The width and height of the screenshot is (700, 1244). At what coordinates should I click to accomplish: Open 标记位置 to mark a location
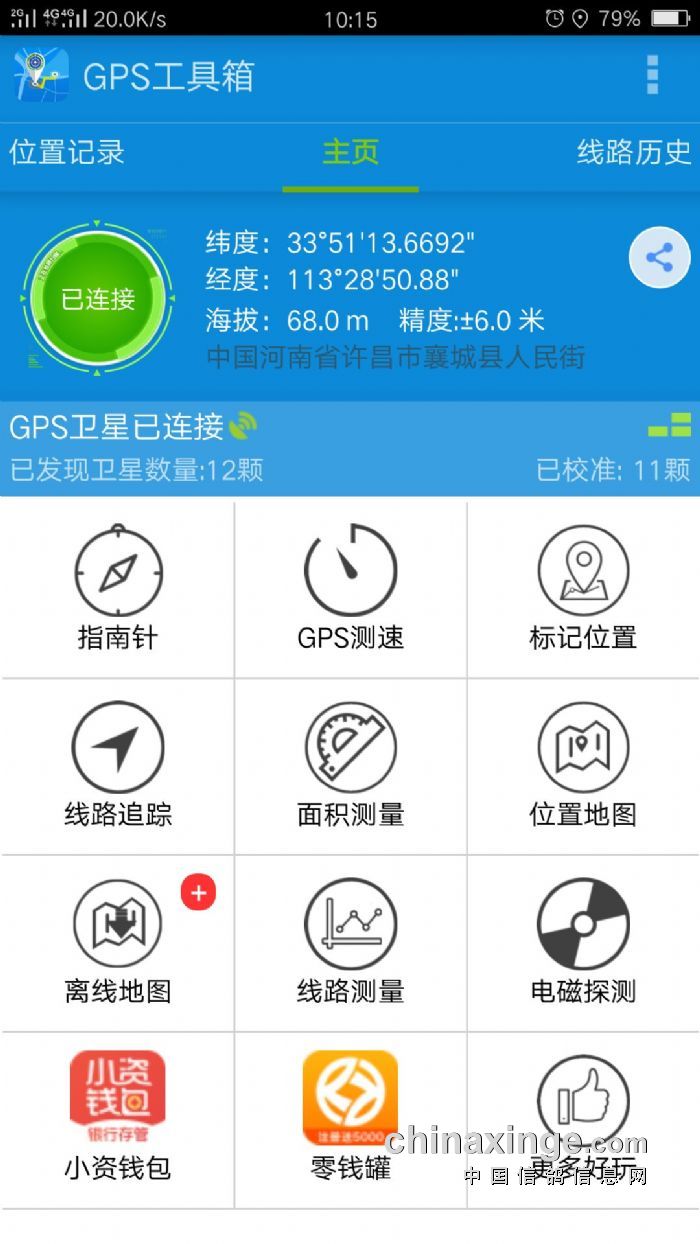[583, 590]
